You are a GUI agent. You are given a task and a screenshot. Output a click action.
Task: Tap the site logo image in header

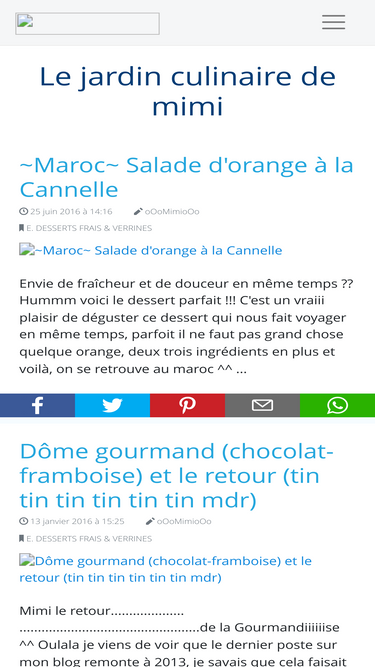click(x=88, y=23)
